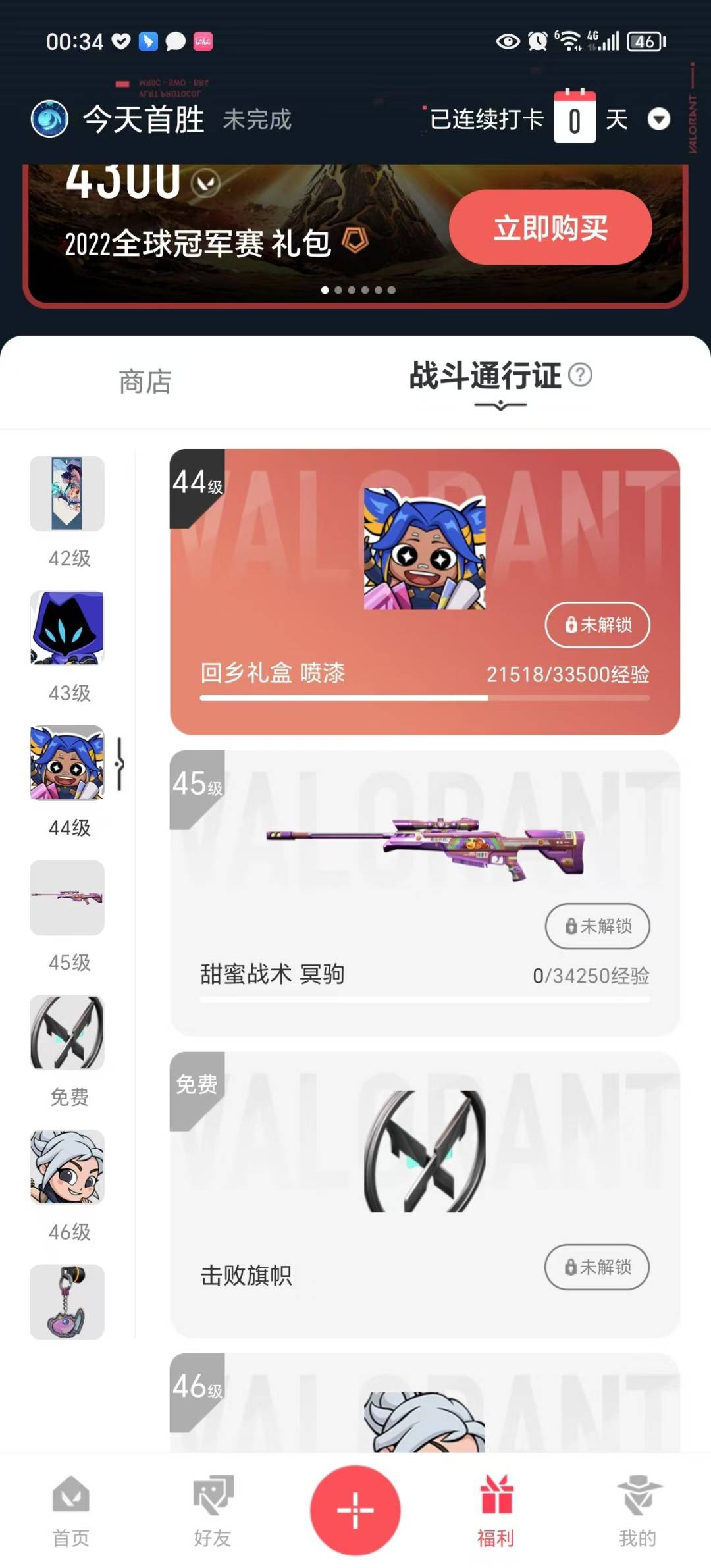Tap 未解锁 on the 回乡礼盒 喷漆 card

click(x=597, y=624)
